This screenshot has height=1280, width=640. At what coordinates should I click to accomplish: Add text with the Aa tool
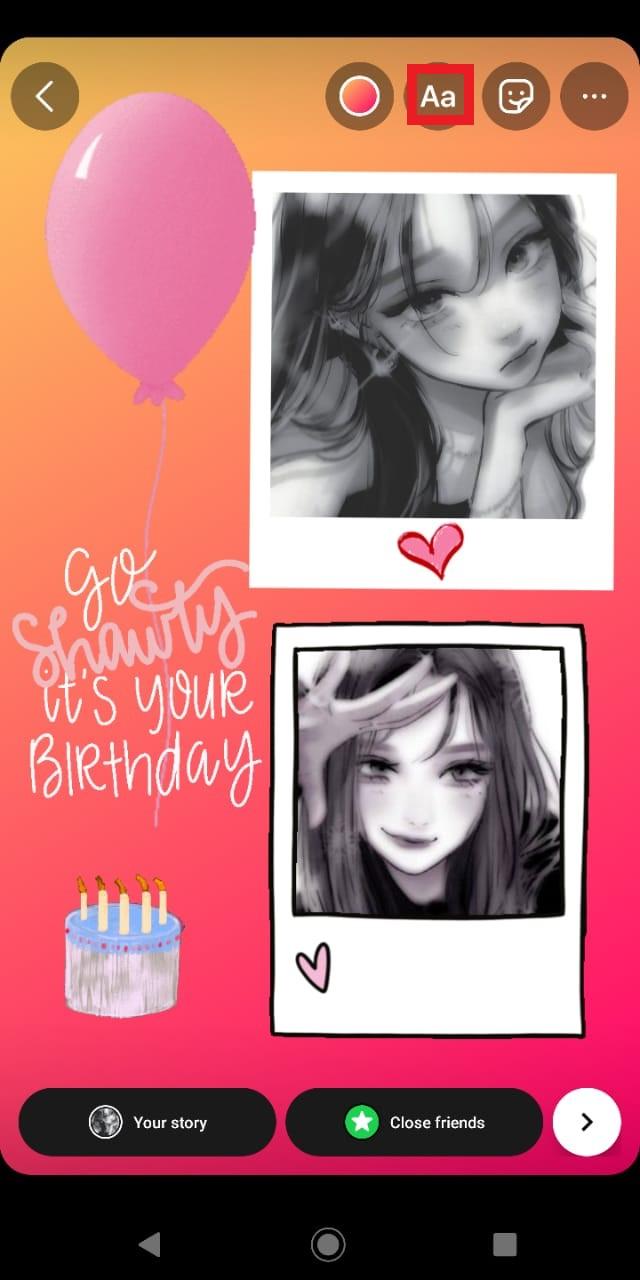tap(438, 96)
